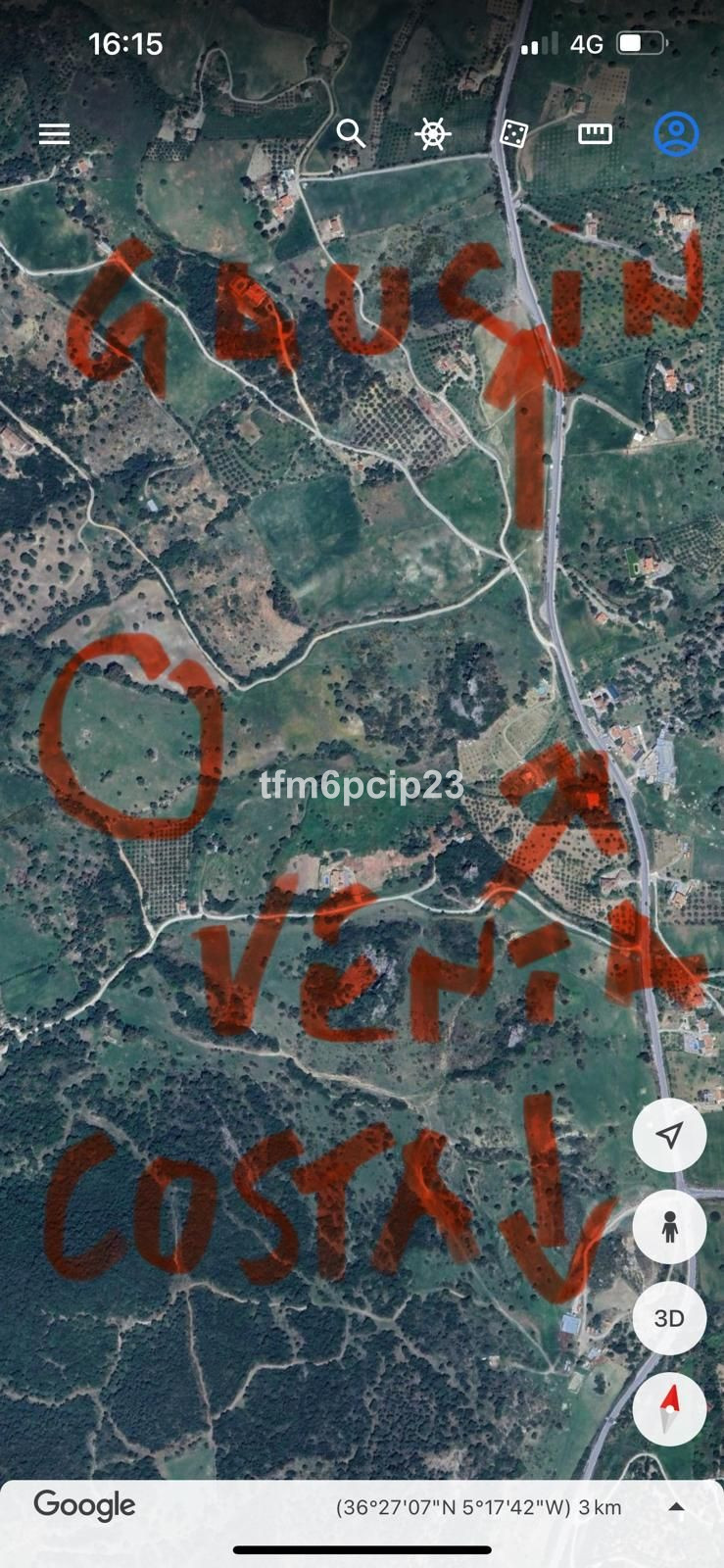Activate the My Location arrow icon
Screen dimensions: 724x1568
pyautogui.click(x=670, y=1135)
